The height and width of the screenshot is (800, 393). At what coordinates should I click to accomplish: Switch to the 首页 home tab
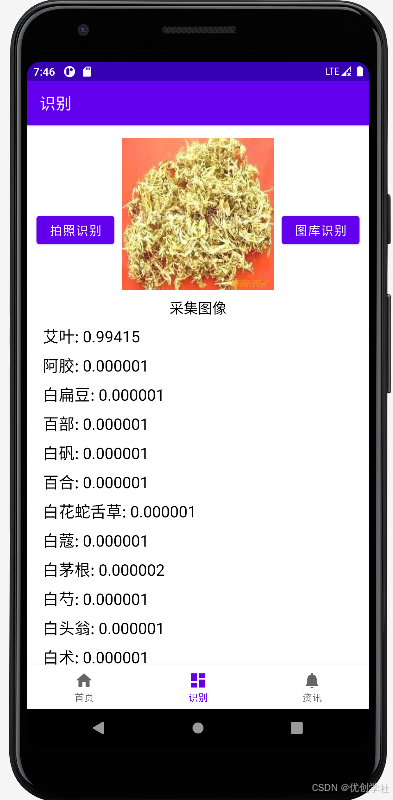84,687
